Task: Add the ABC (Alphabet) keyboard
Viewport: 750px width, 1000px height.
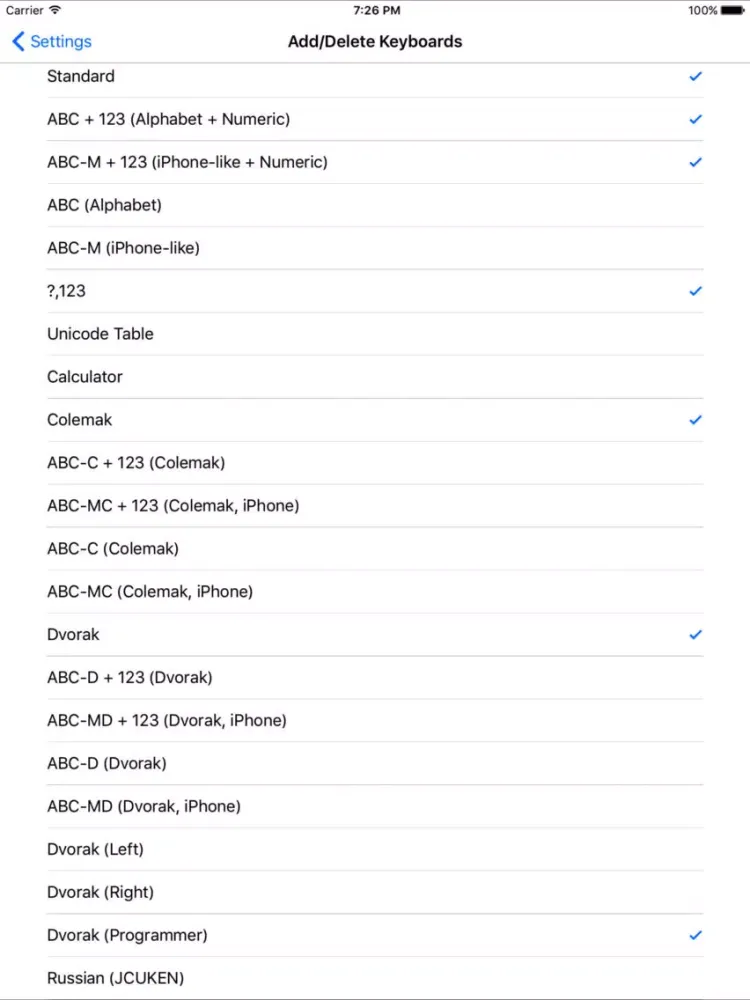Action: (375, 205)
